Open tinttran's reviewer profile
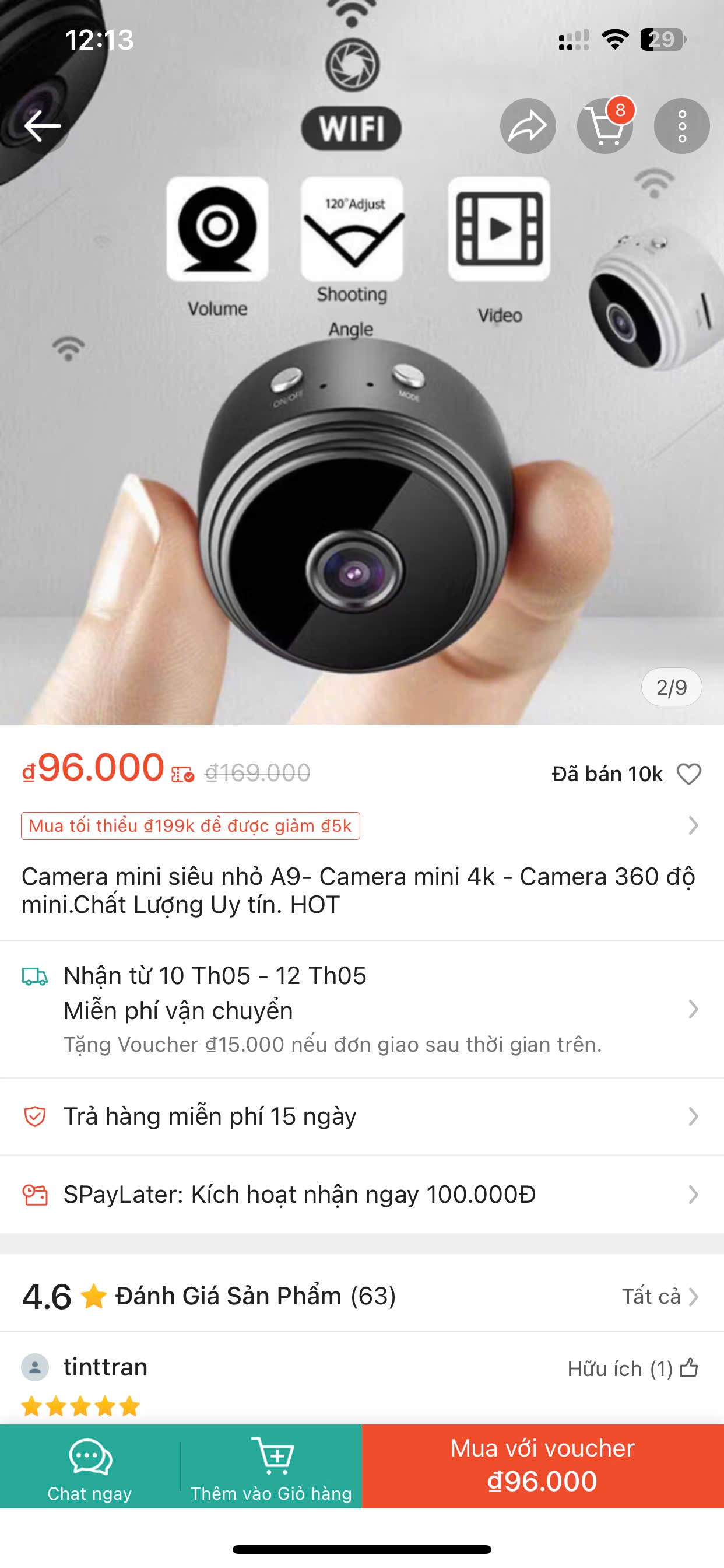The height and width of the screenshot is (1568, 724). pos(105,1367)
